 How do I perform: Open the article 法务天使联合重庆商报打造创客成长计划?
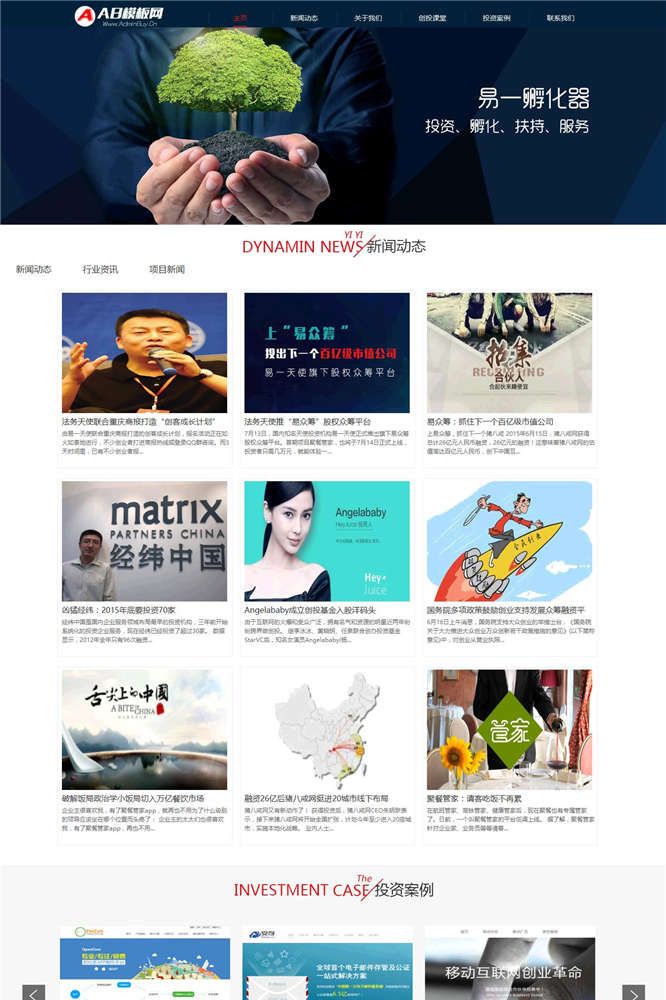coord(145,422)
